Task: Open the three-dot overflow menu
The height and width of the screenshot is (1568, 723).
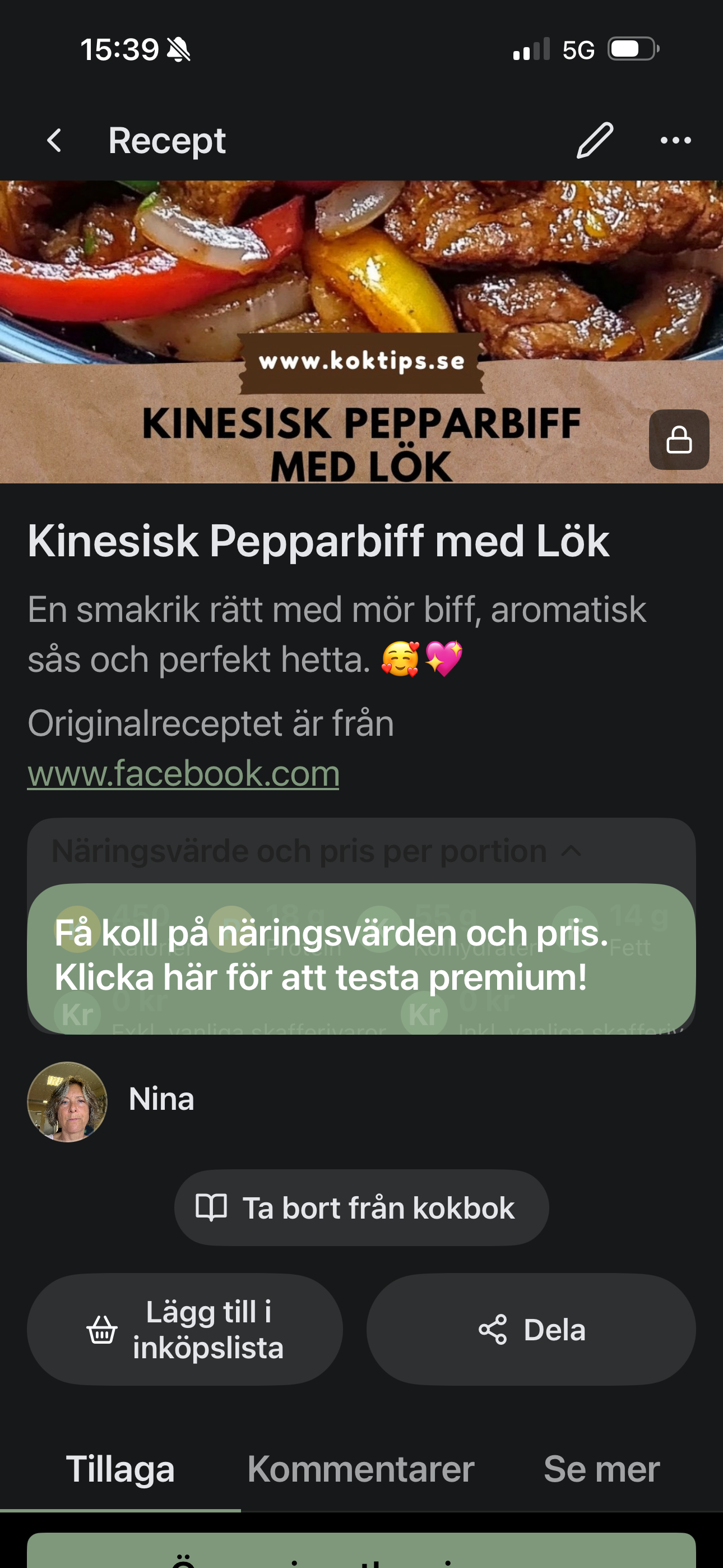Action: click(x=675, y=141)
